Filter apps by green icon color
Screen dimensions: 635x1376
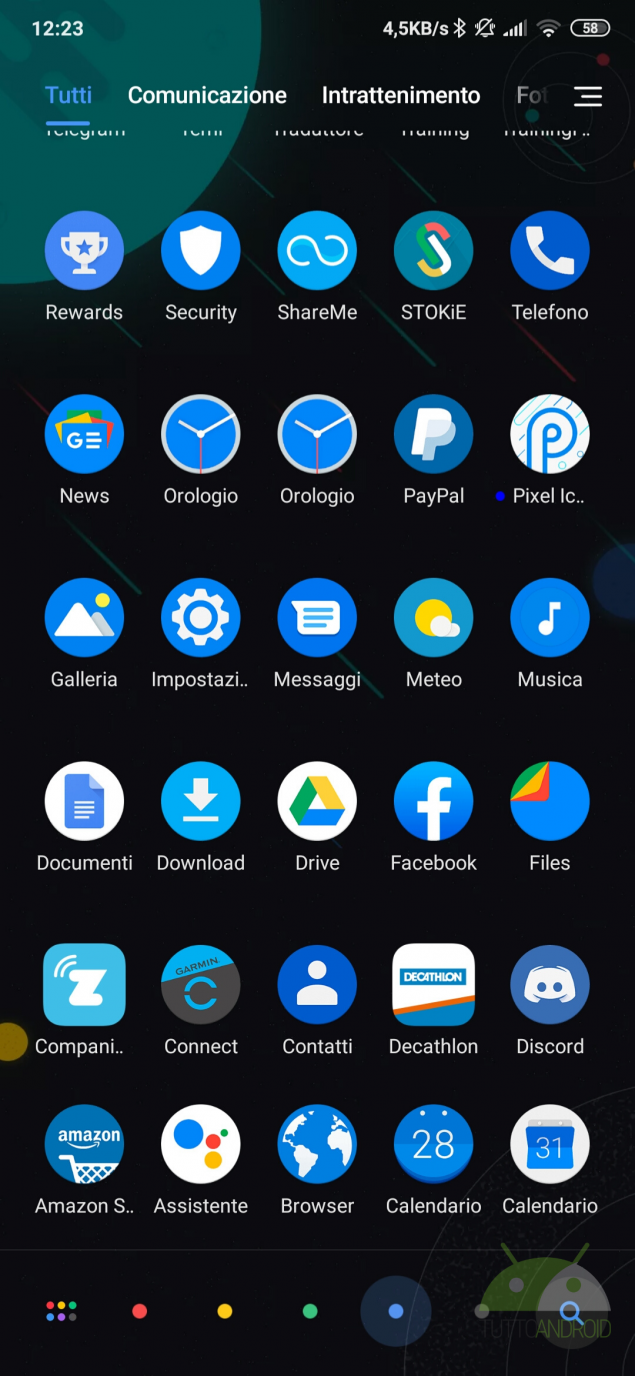tap(310, 1311)
